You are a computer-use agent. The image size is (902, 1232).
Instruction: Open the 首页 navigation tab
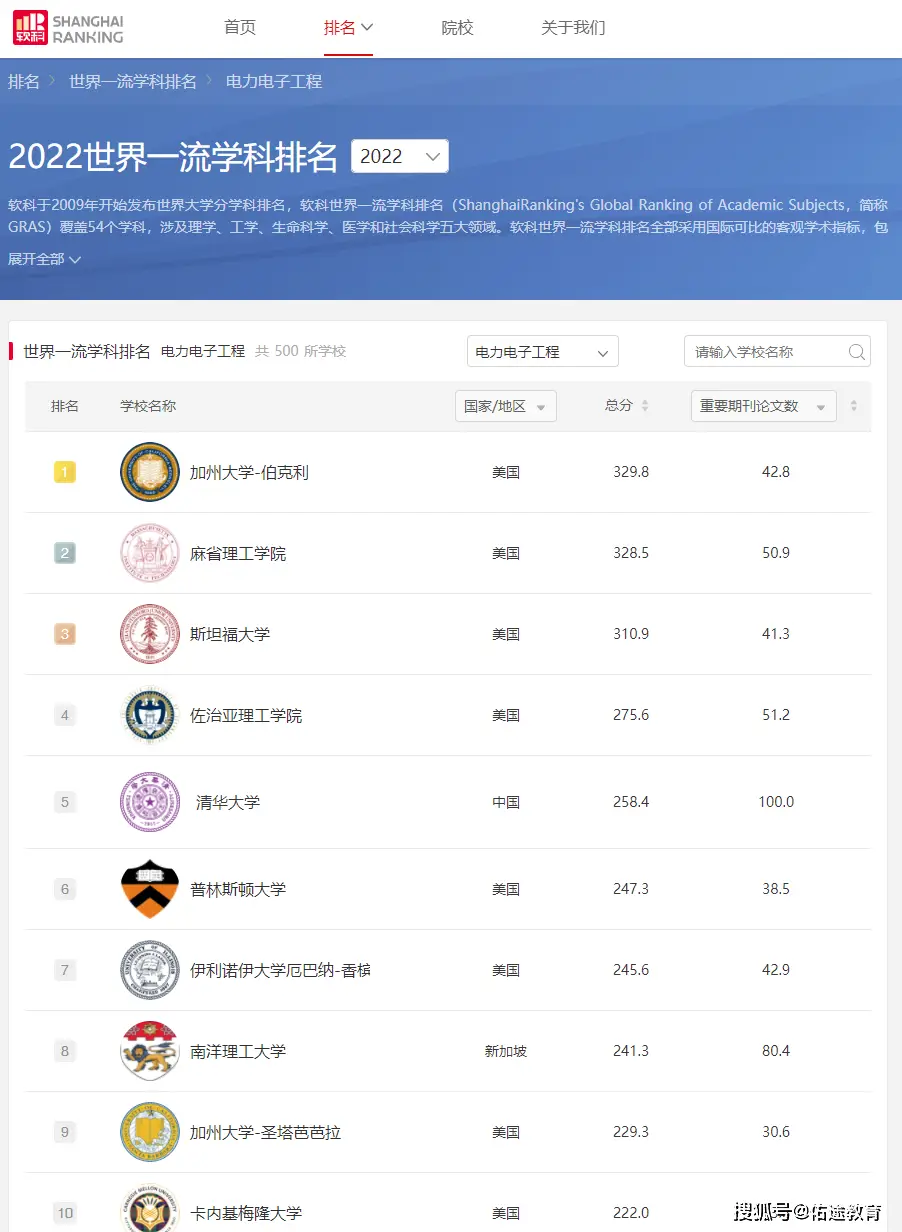coord(240,28)
